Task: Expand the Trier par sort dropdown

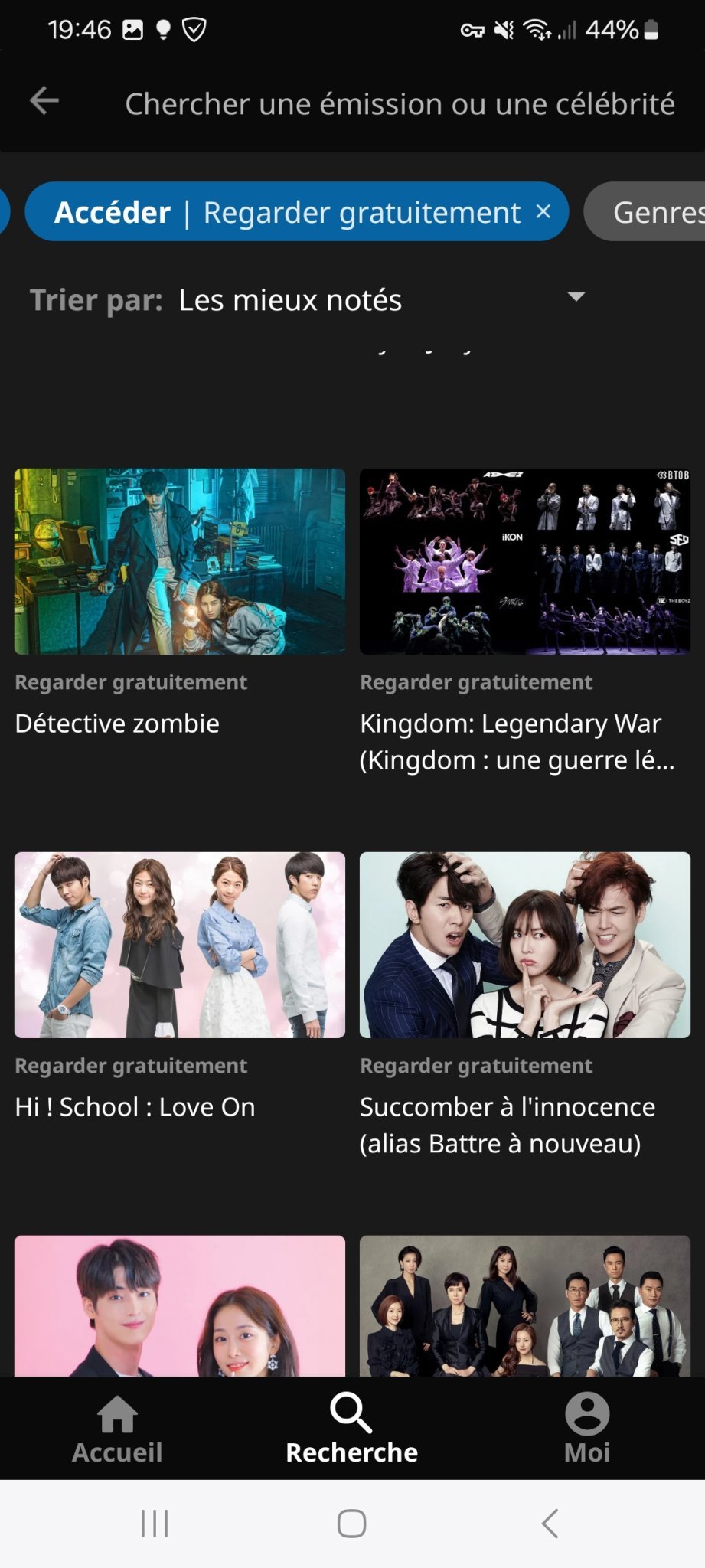Action: [x=575, y=298]
